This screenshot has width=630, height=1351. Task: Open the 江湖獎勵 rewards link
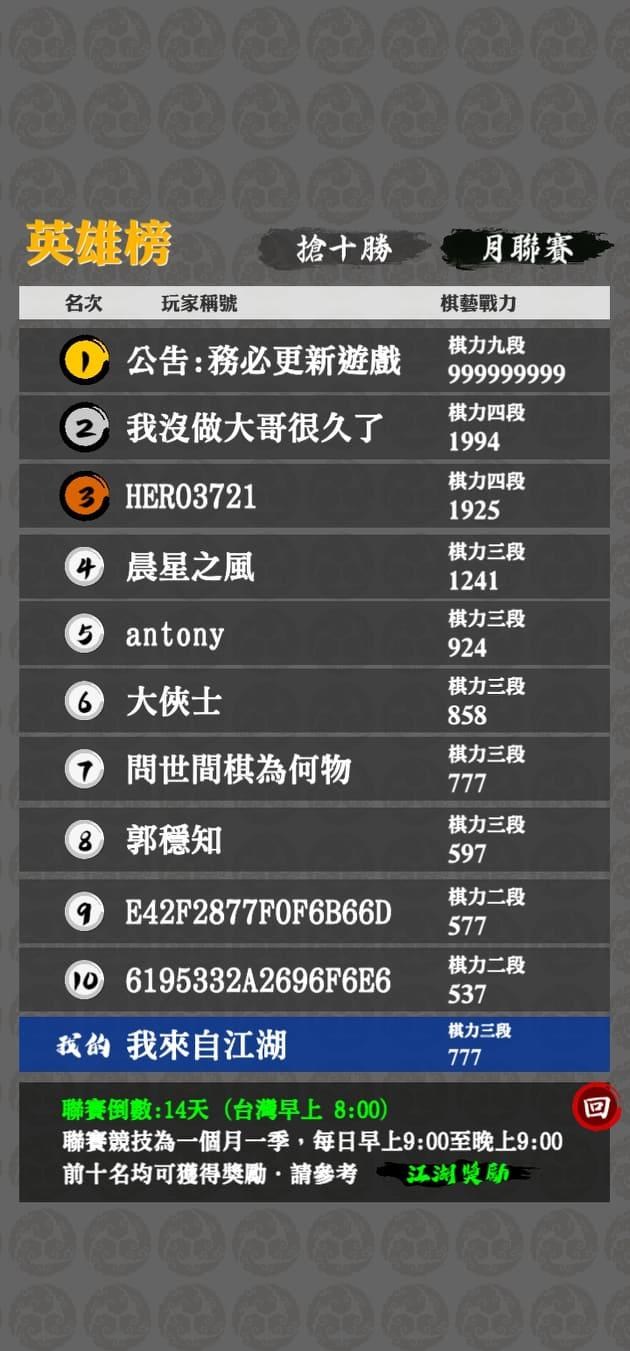456,1174
